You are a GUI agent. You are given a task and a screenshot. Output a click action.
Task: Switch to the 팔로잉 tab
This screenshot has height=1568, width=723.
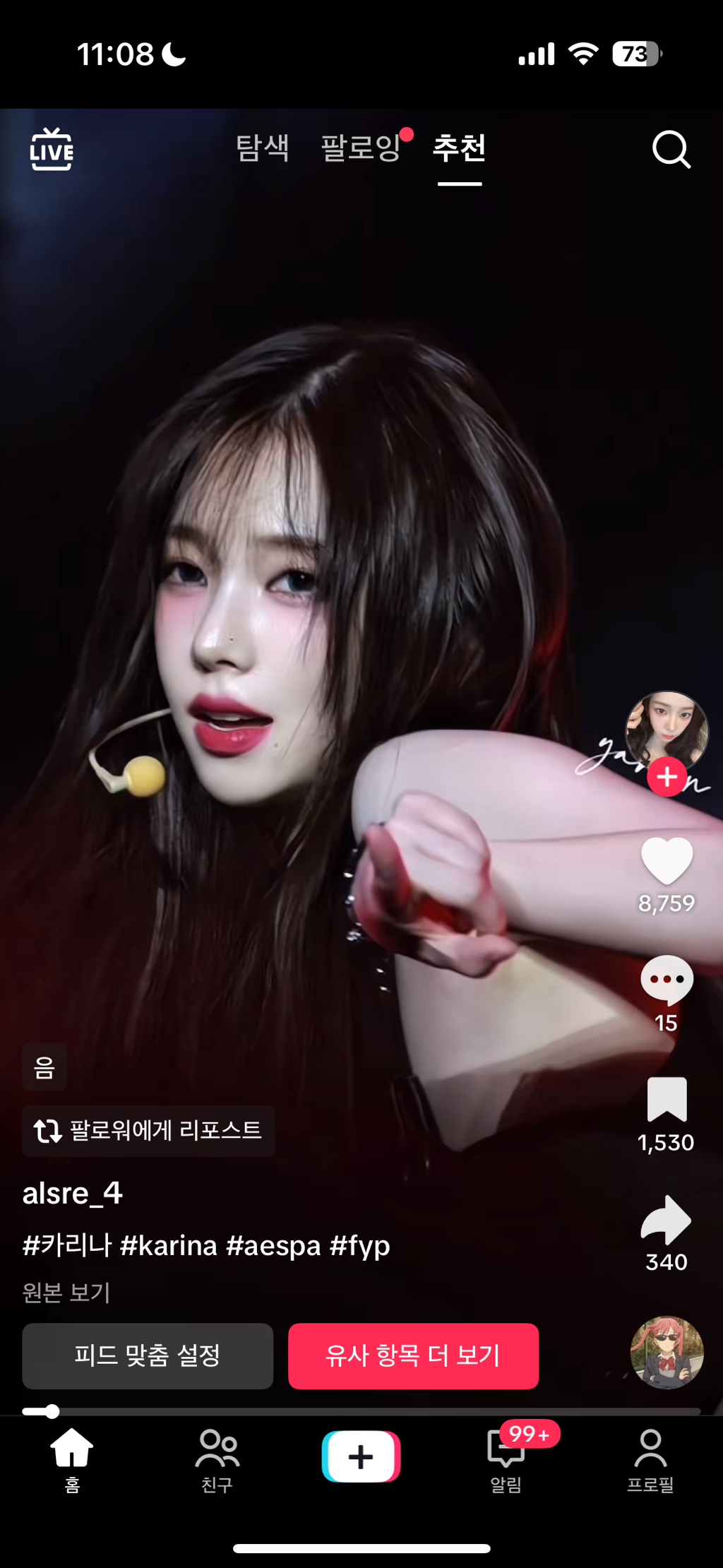(x=361, y=148)
